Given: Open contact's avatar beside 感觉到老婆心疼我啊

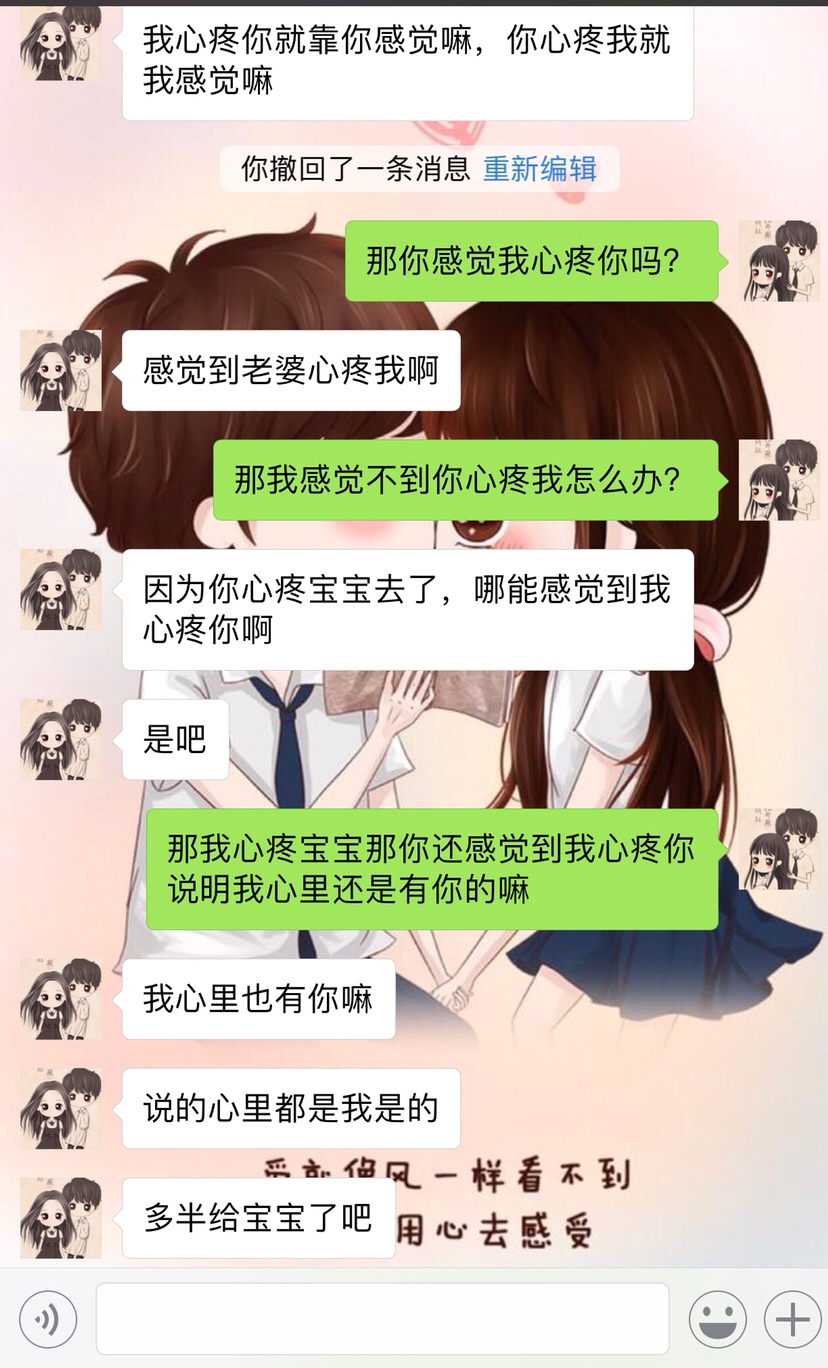Looking at the screenshot, I should [x=61, y=370].
